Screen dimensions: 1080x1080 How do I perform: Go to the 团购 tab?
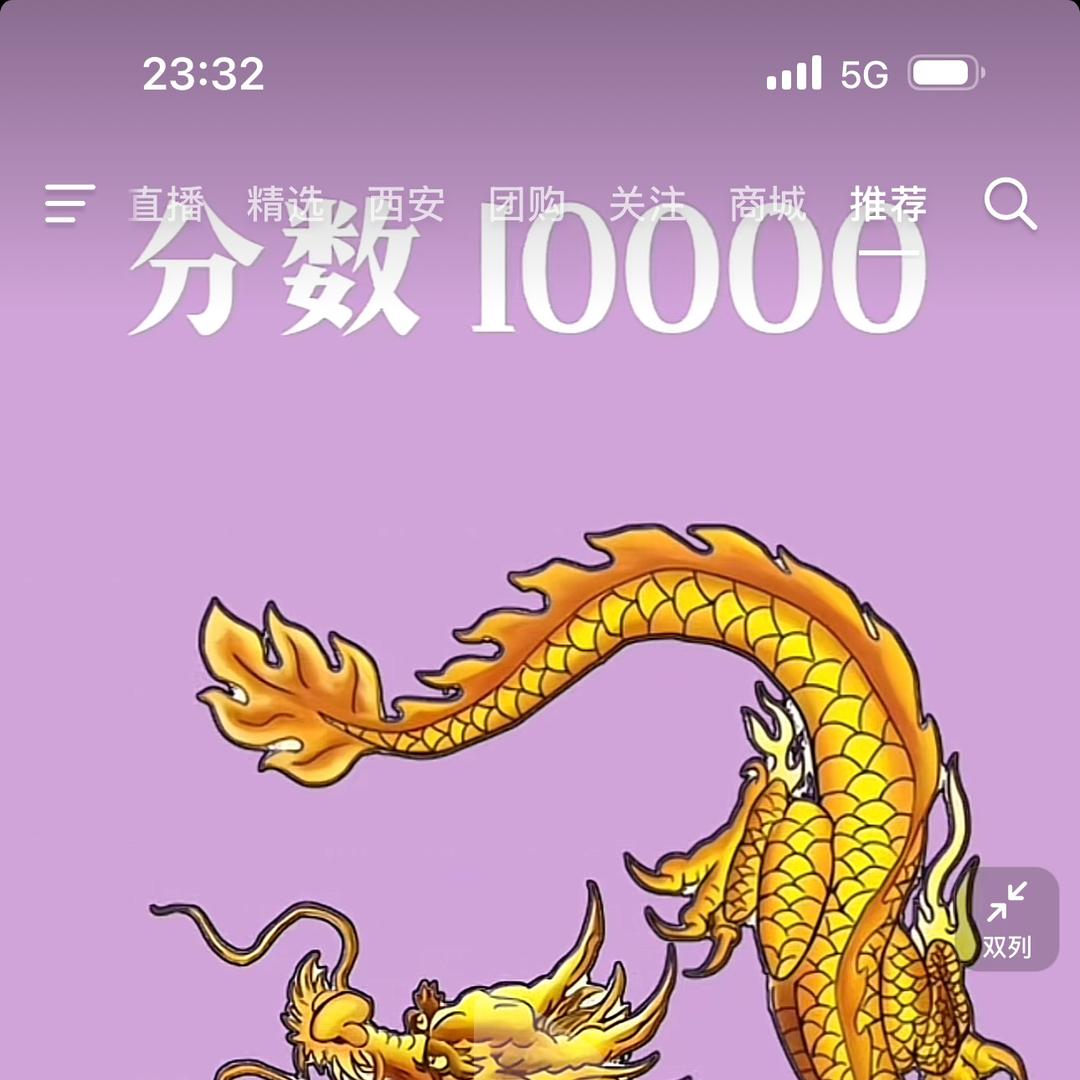tap(527, 205)
